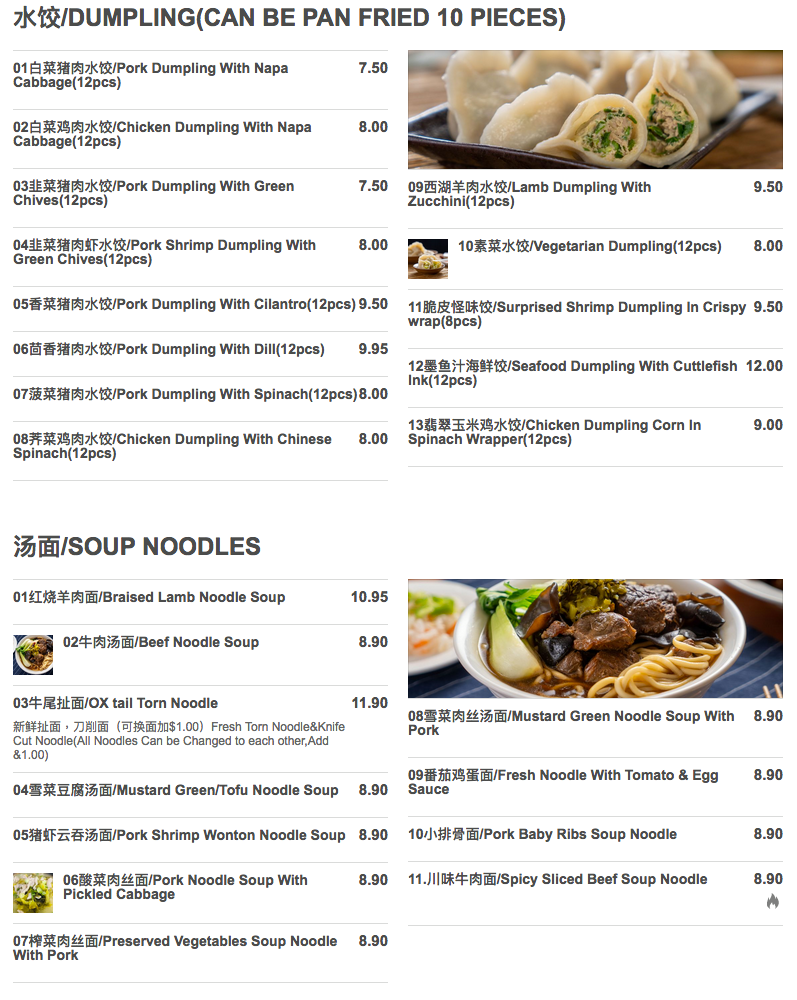Choose Seafood Dumpling With Cuttlefish Ink
Viewport: 797px width, 1000px height.
[572, 373]
